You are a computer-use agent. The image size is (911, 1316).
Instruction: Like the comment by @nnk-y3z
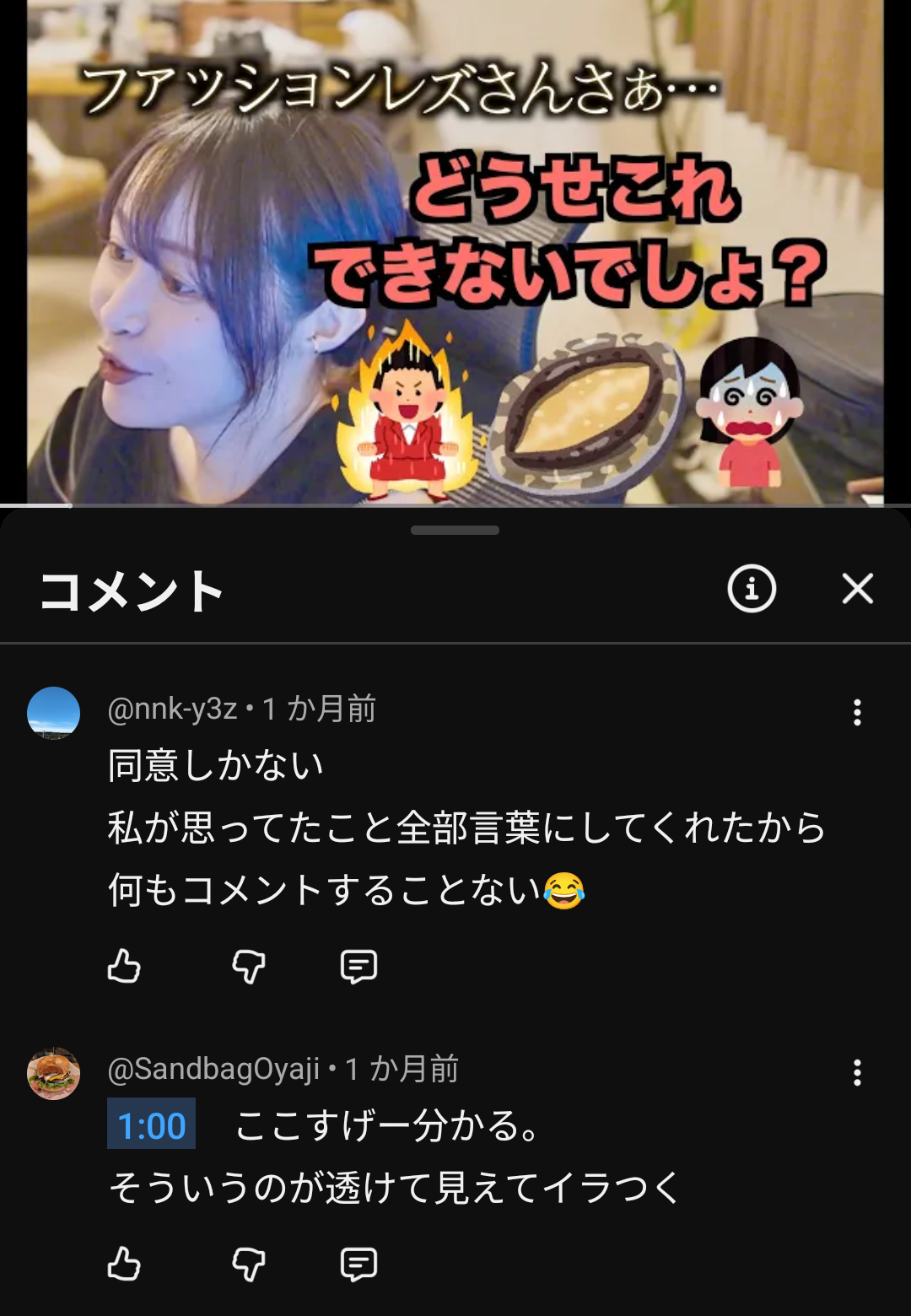pyautogui.click(x=124, y=966)
